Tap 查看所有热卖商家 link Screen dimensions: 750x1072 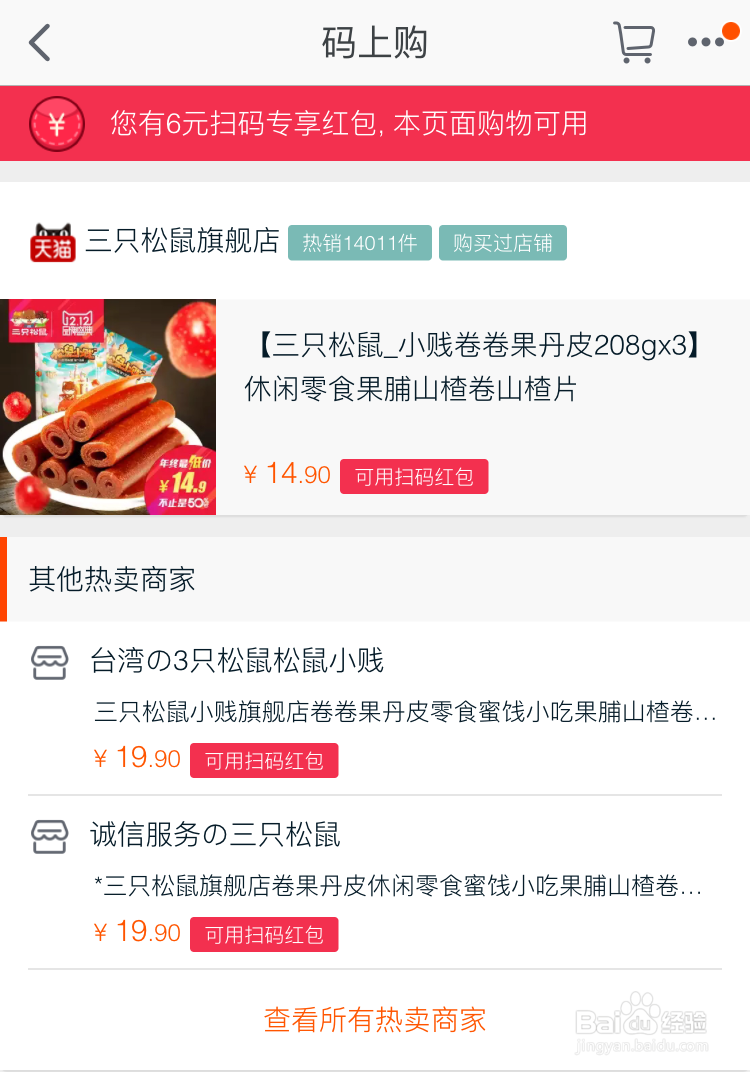[x=375, y=1019]
